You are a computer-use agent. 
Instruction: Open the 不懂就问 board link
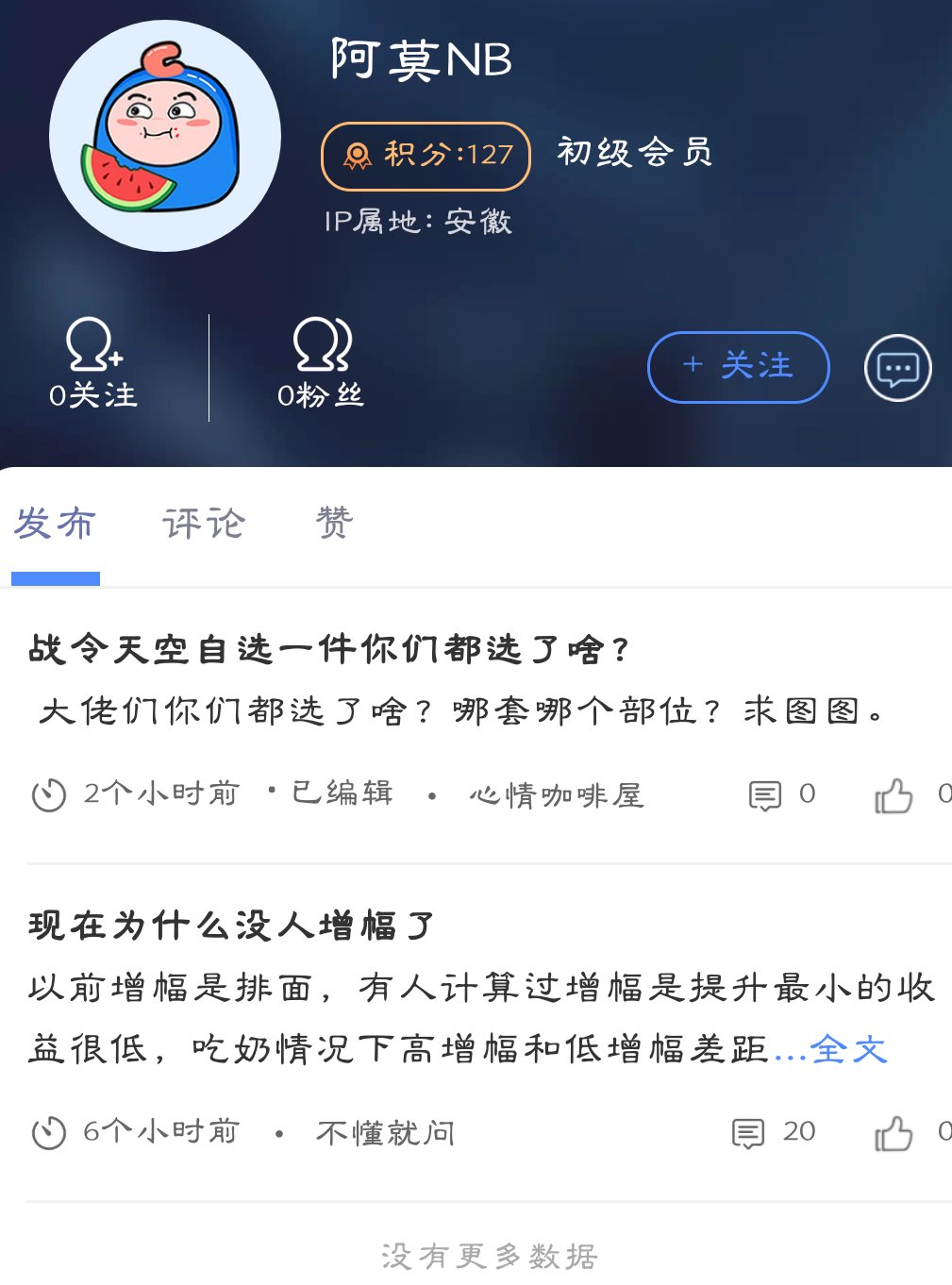coord(385,1132)
